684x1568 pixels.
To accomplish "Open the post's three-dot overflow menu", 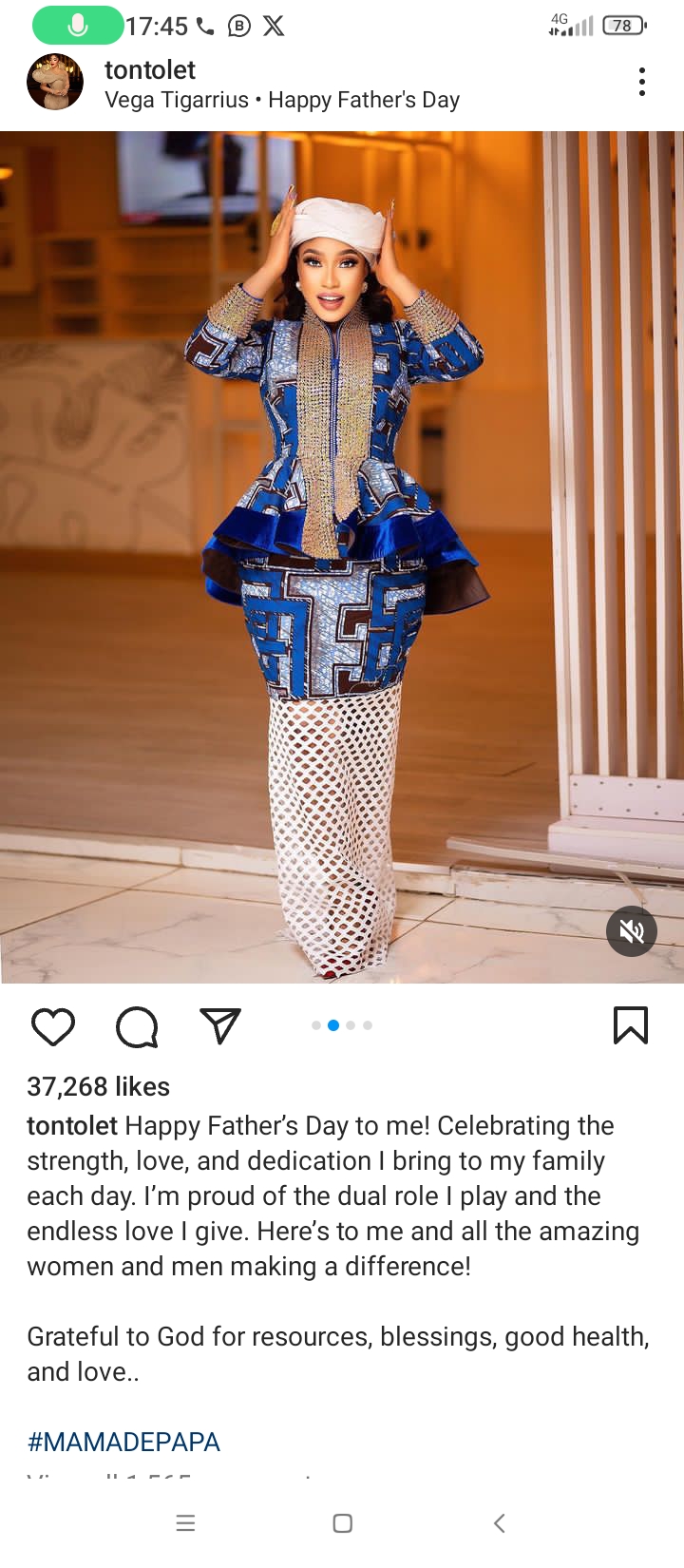I will click(642, 82).
